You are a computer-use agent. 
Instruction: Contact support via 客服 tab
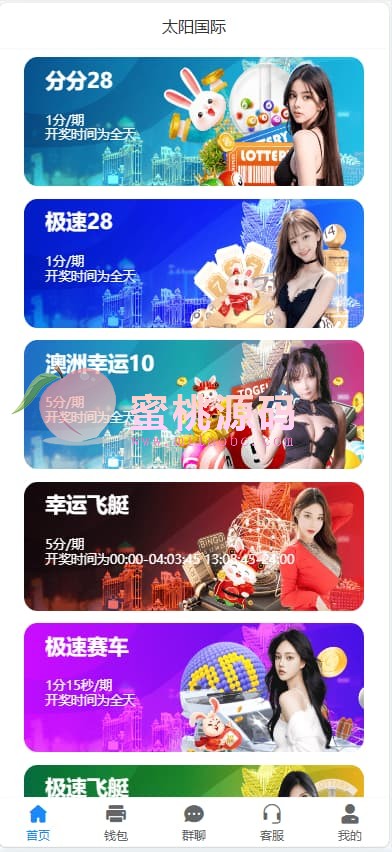(272, 823)
